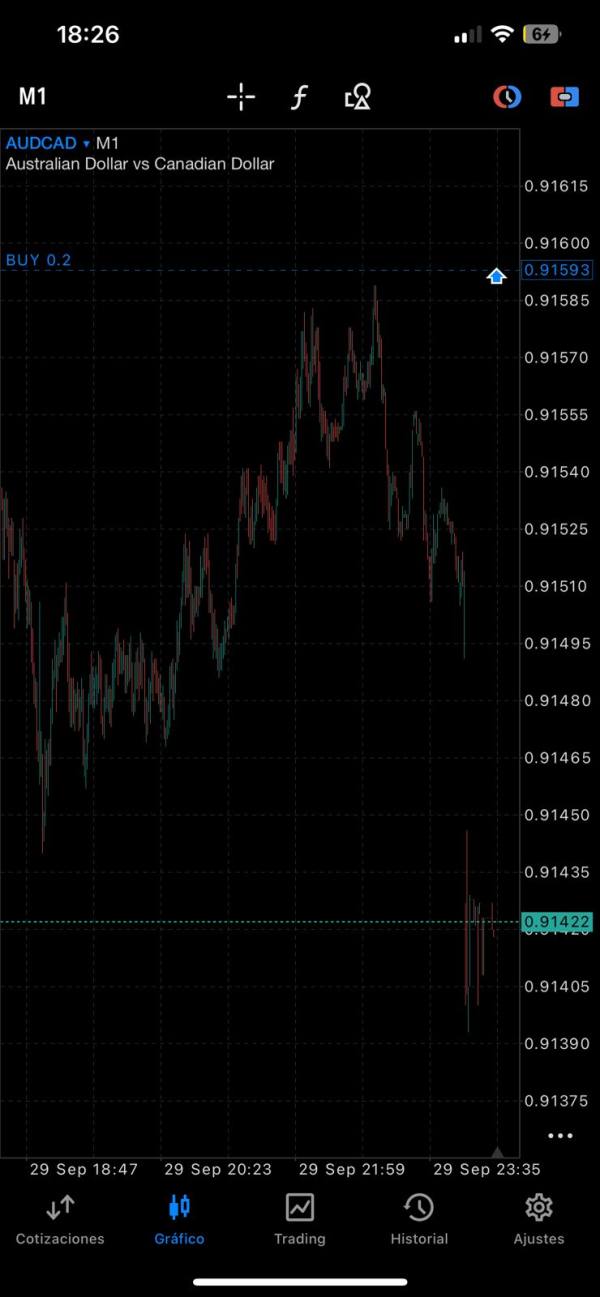This screenshot has height=1297, width=600.
Task: Tap the blue-red circular clock icon
Action: [508, 97]
